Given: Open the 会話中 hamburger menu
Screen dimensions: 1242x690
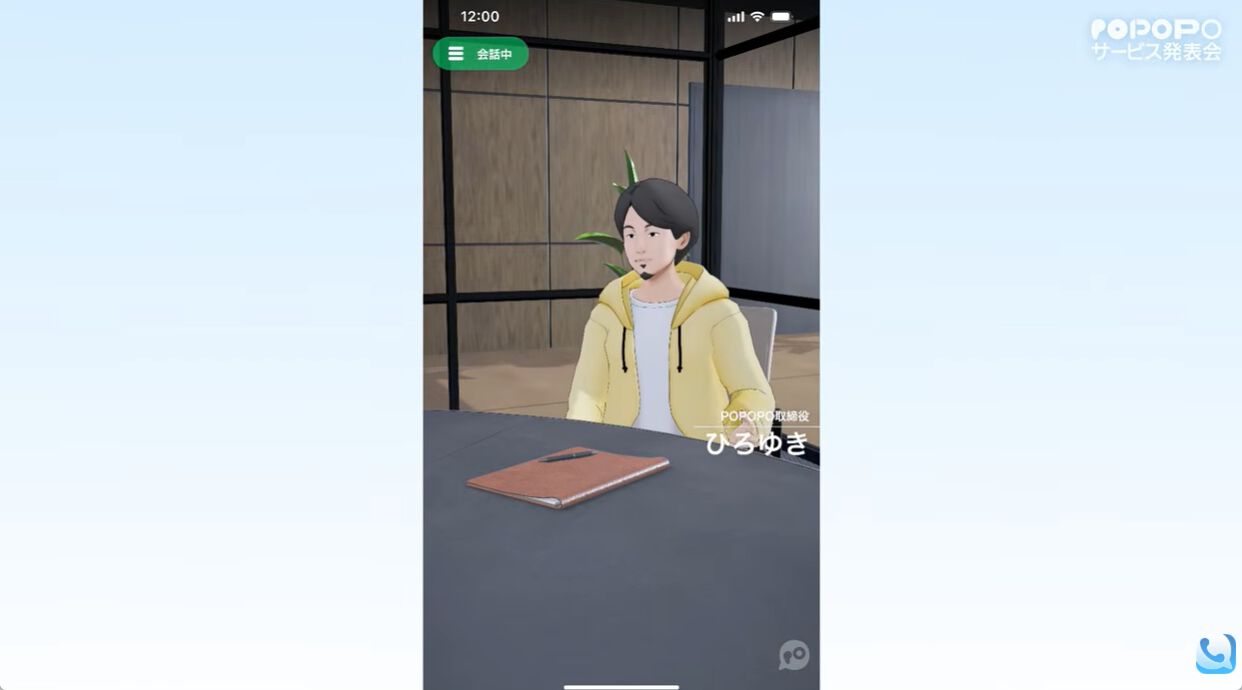Looking at the screenshot, I should [457, 54].
